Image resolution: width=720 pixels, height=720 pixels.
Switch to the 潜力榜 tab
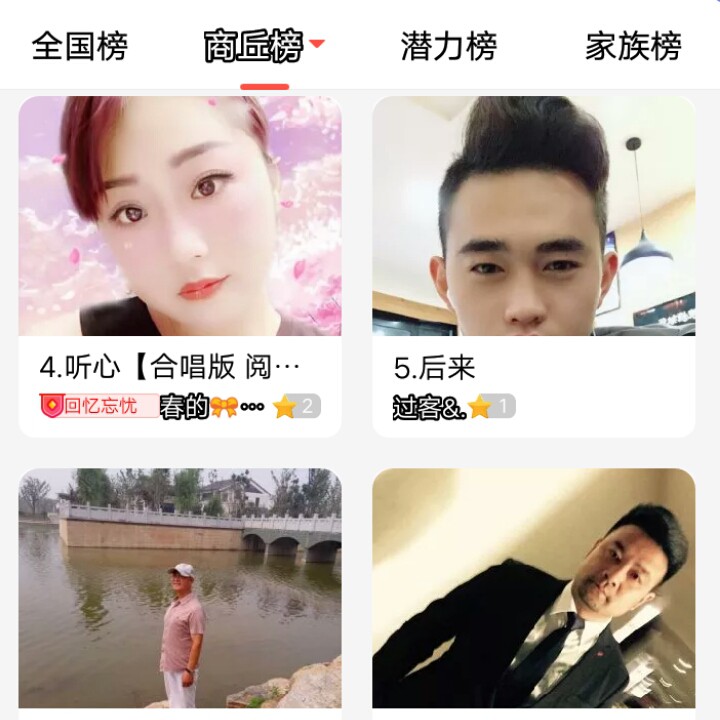point(449,46)
